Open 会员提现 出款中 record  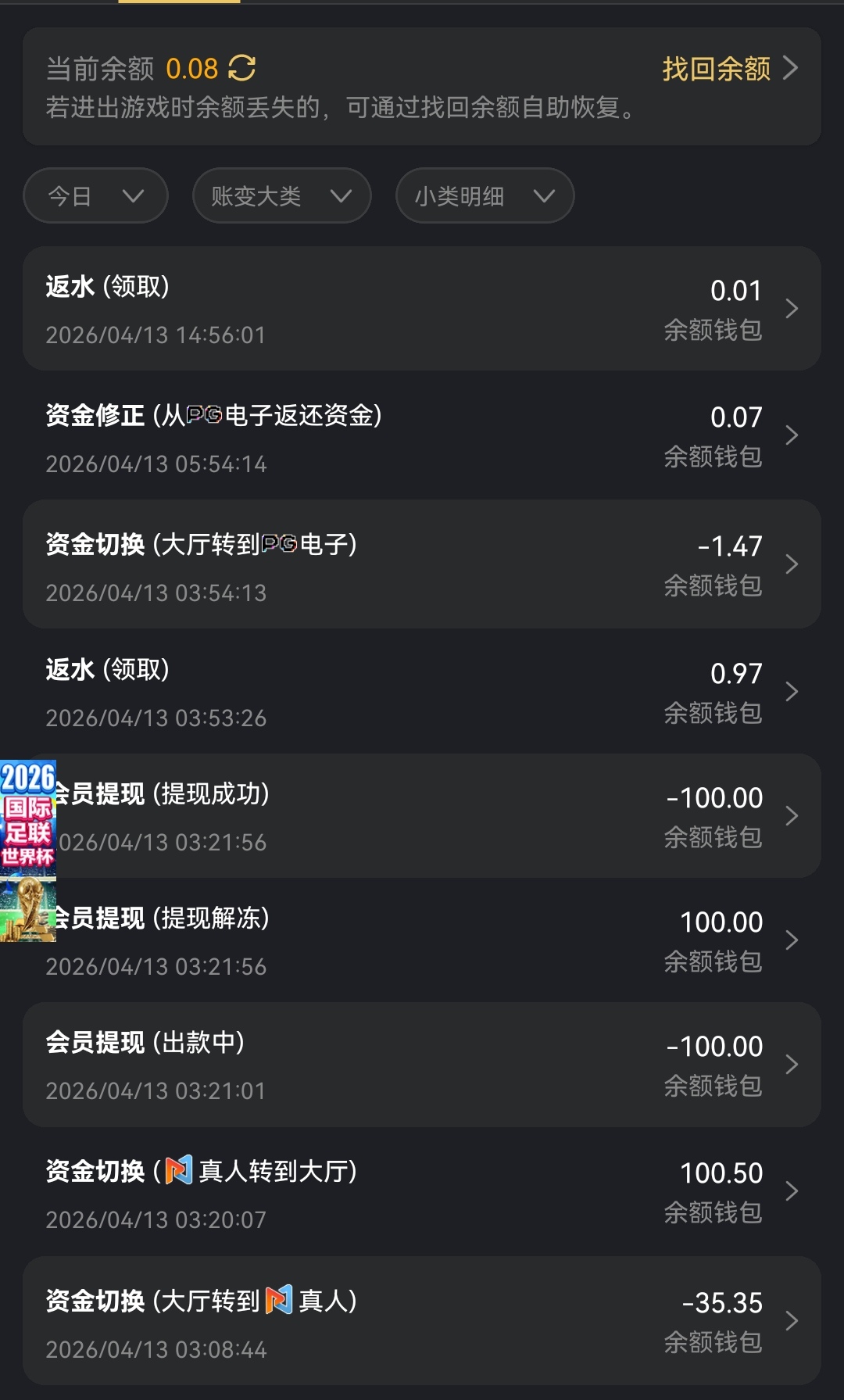[x=422, y=1065]
